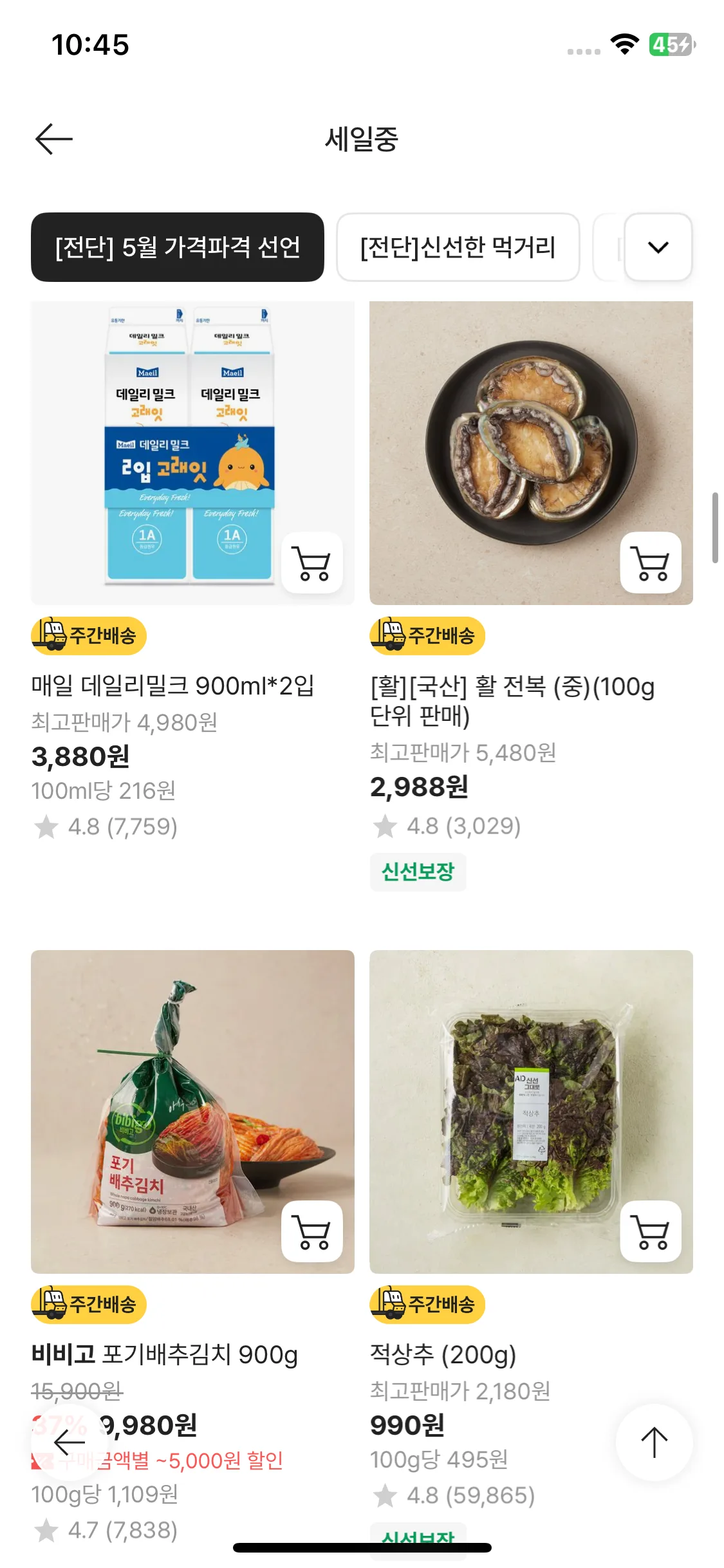Screen dimensions: 724x1568
Task: Tap the 신선보장 badge under 활 전복
Action: pyautogui.click(x=418, y=871)
